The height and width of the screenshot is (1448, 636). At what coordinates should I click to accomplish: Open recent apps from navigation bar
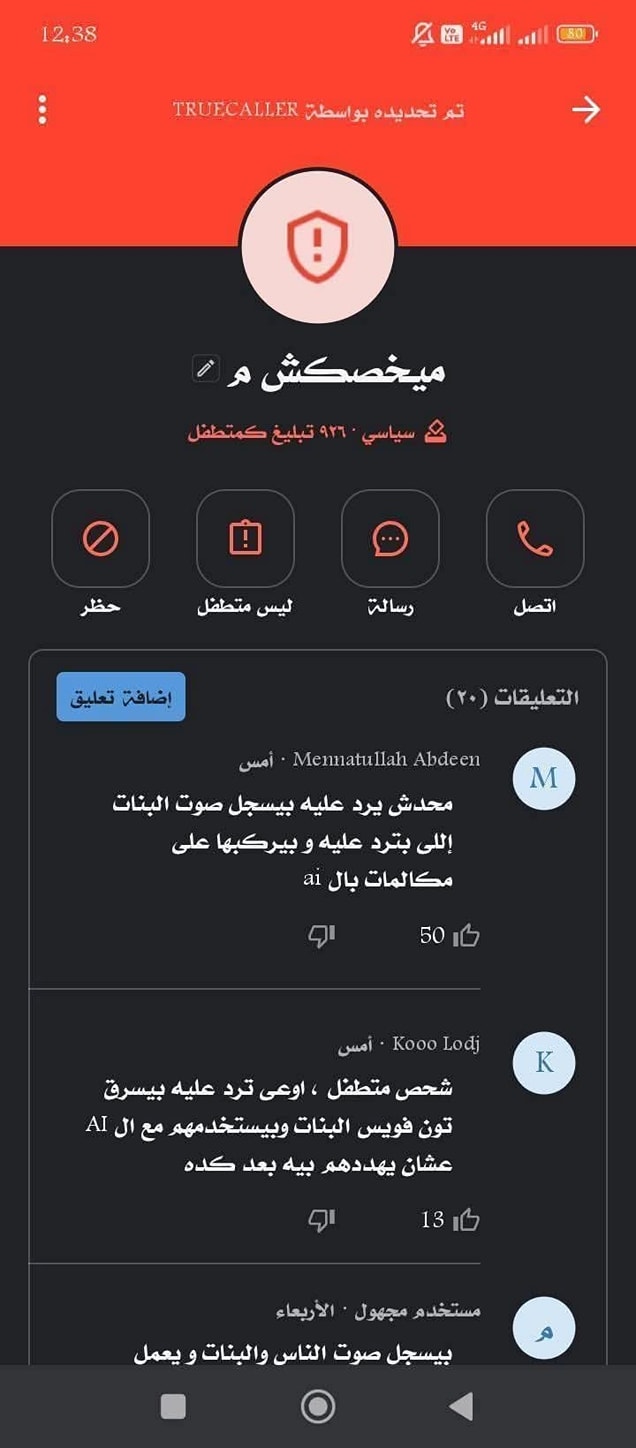click(x=173, y=1407)
